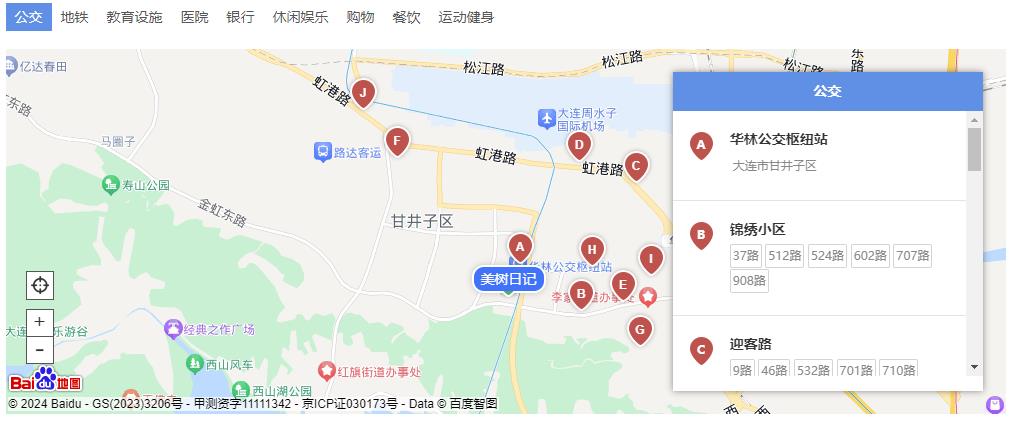
Task: Select the 购物 tab
Action: [360, 17]
